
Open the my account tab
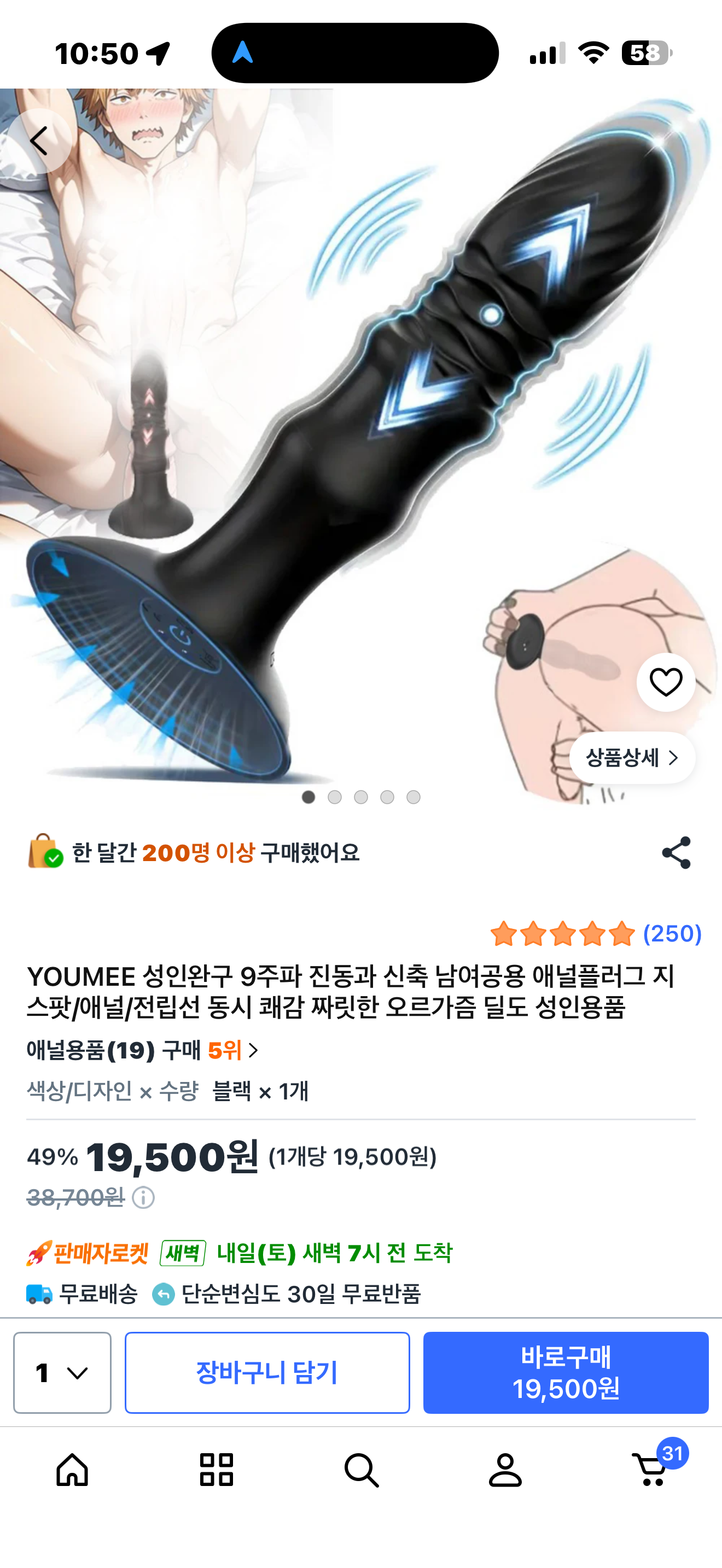click(505, 1470)
